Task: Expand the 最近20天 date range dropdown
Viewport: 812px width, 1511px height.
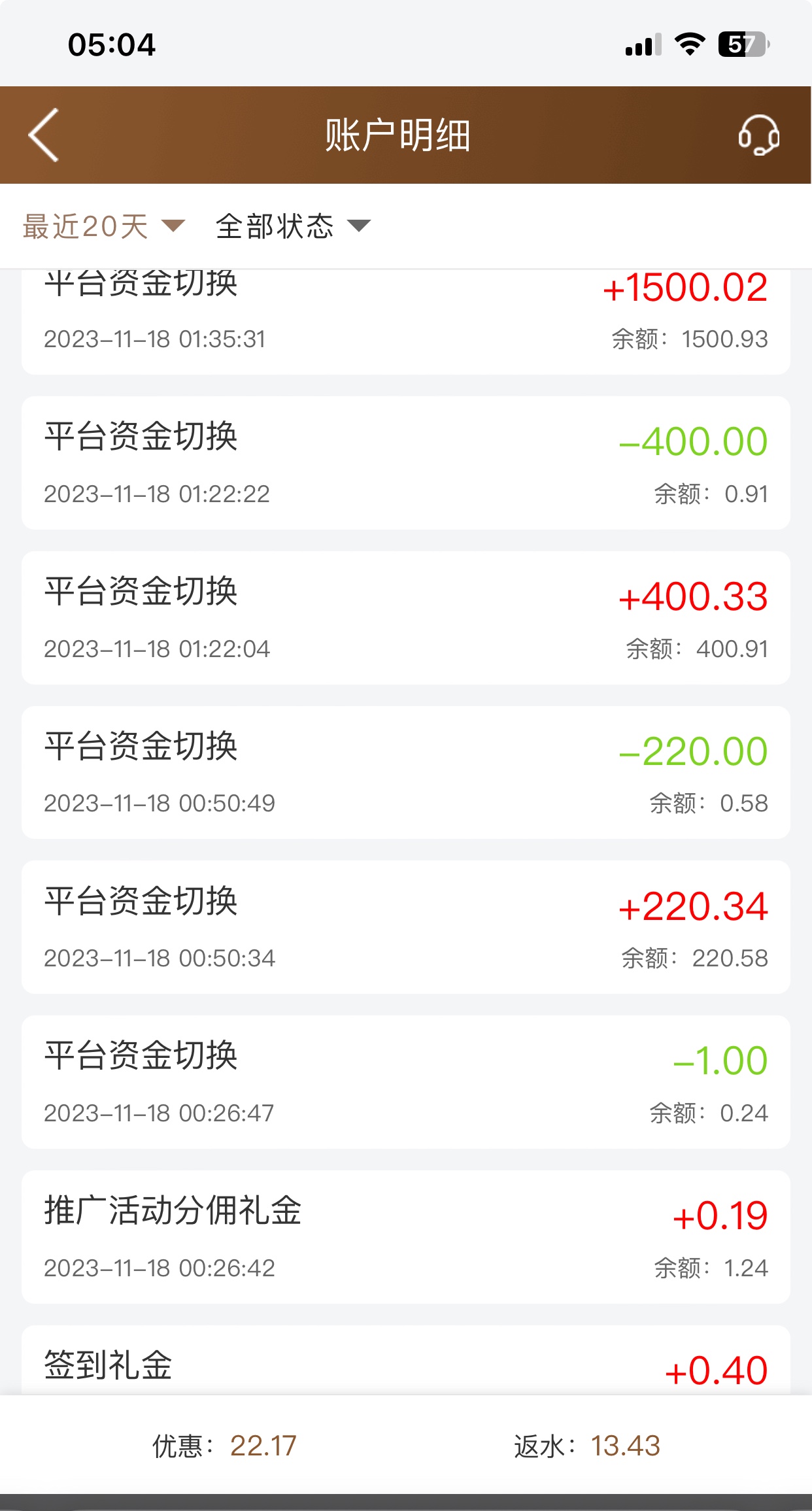Action: [x=103, y=226]
